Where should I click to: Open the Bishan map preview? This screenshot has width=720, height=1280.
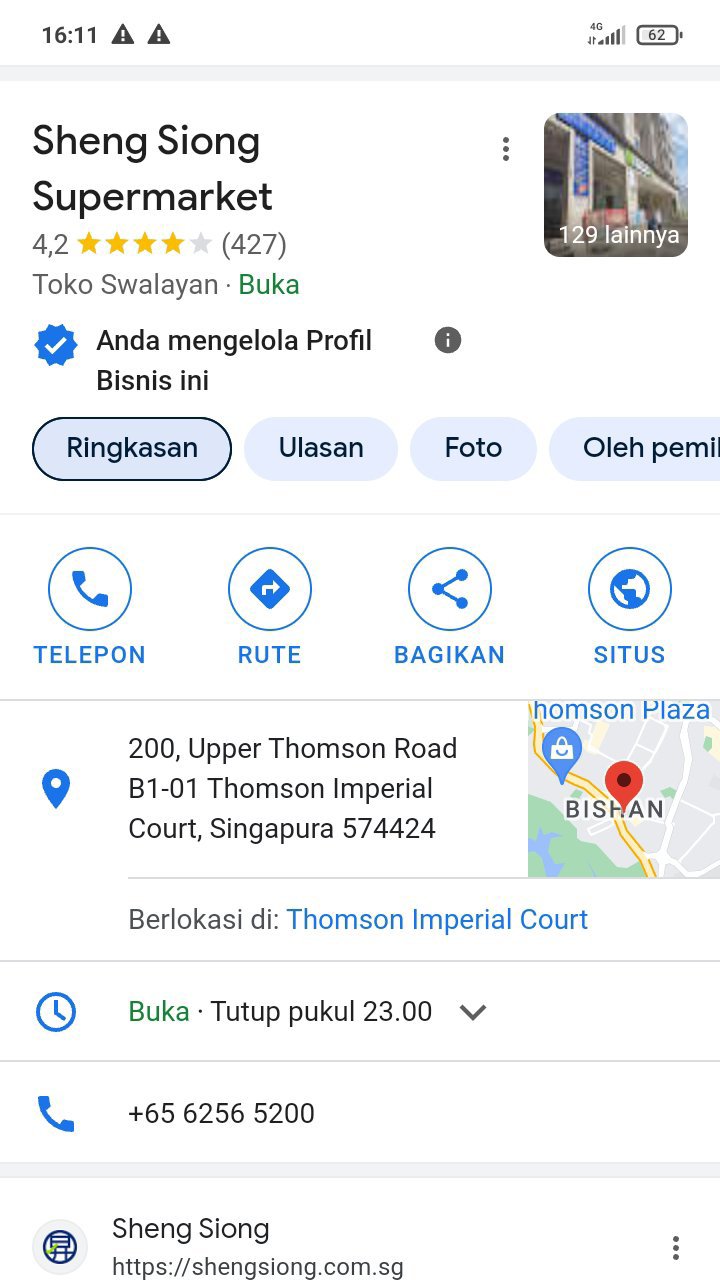[623, 789]
